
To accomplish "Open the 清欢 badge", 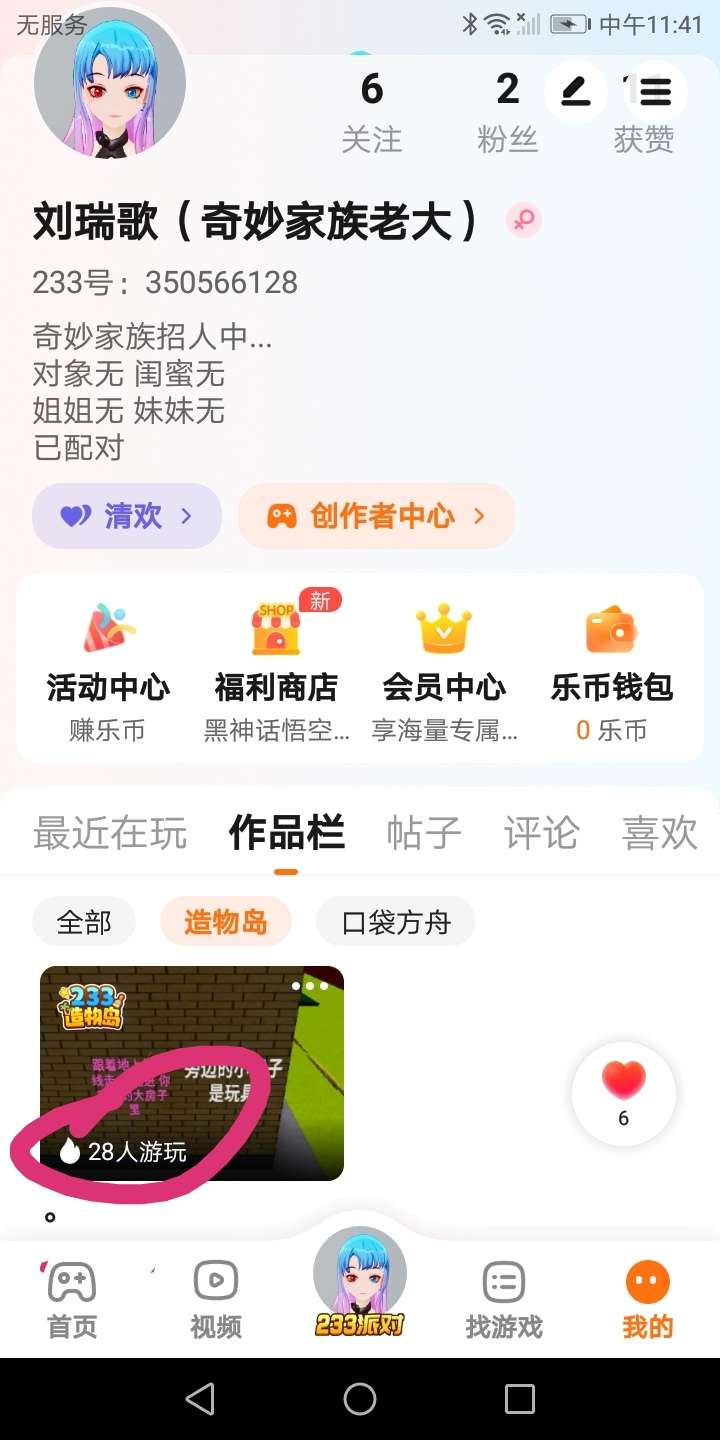I will click(x=127, y=516).
